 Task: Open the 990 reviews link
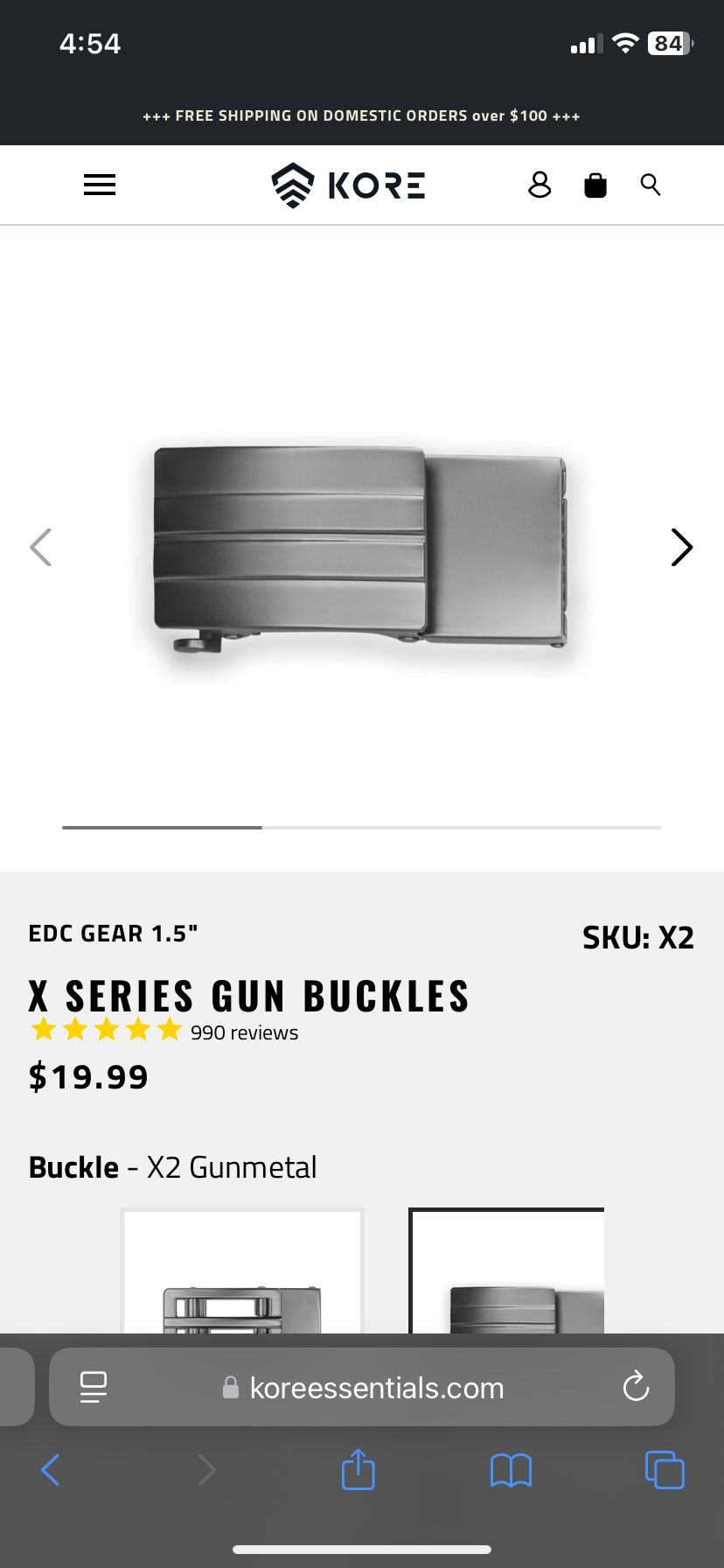point(244,1032)
